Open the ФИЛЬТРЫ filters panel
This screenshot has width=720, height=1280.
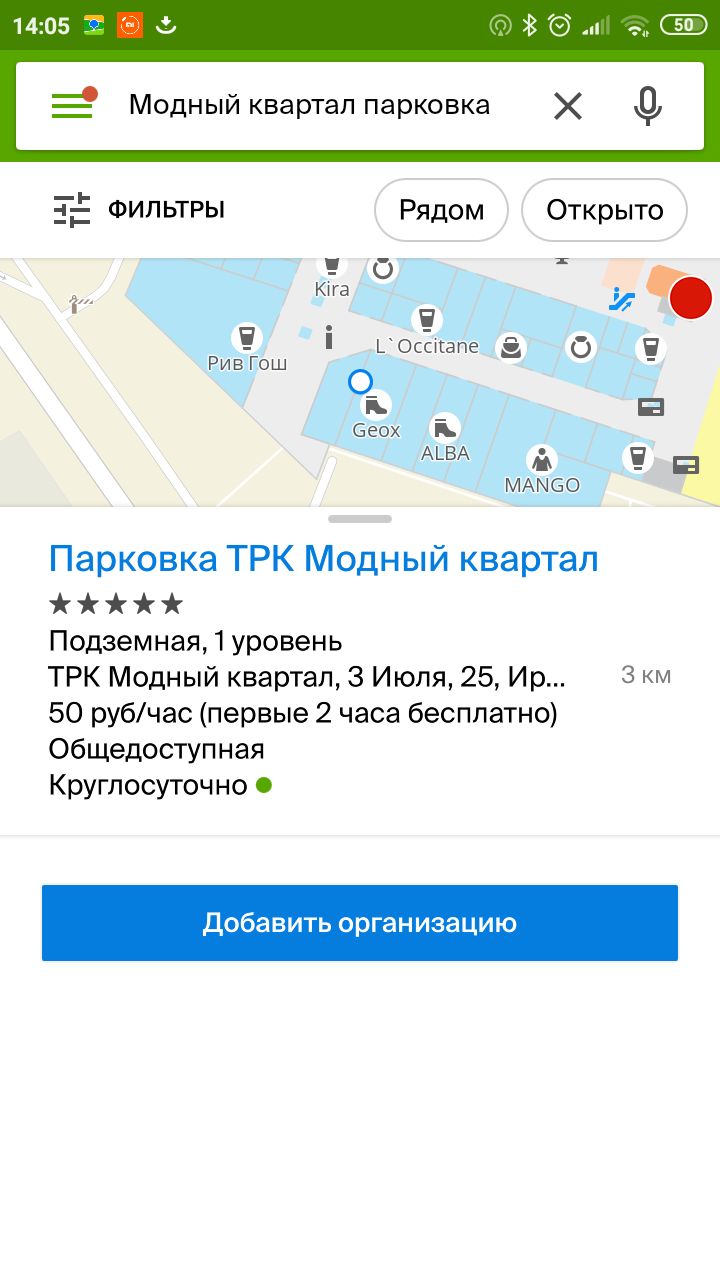coord(139,209)
